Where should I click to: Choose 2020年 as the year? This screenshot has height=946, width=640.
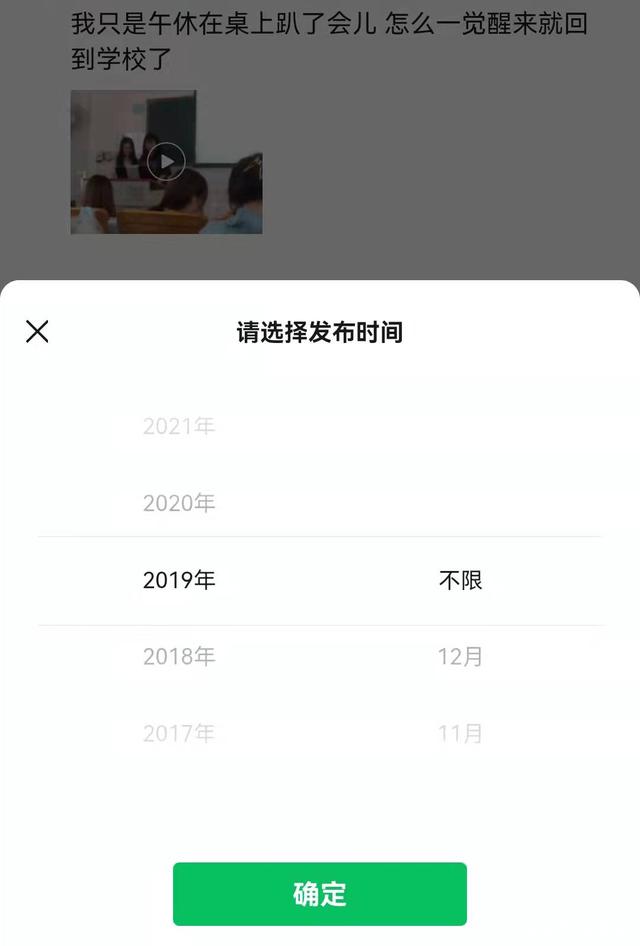pos(179,503)
